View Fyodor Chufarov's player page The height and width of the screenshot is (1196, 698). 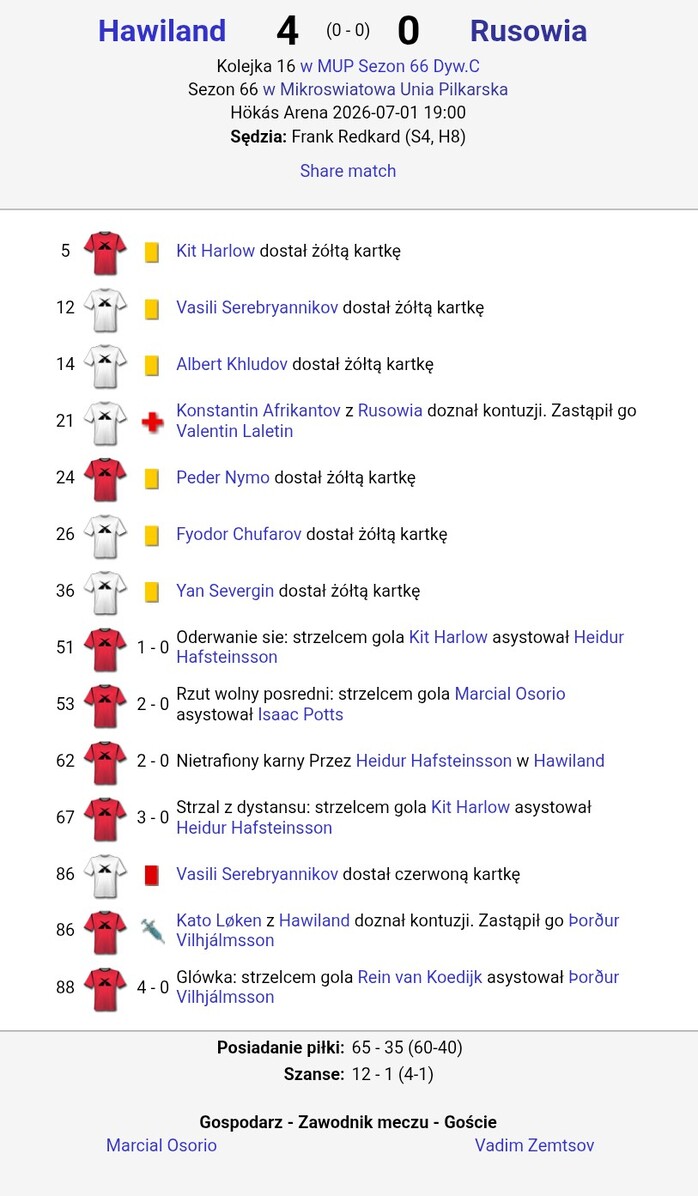[239, 534]
